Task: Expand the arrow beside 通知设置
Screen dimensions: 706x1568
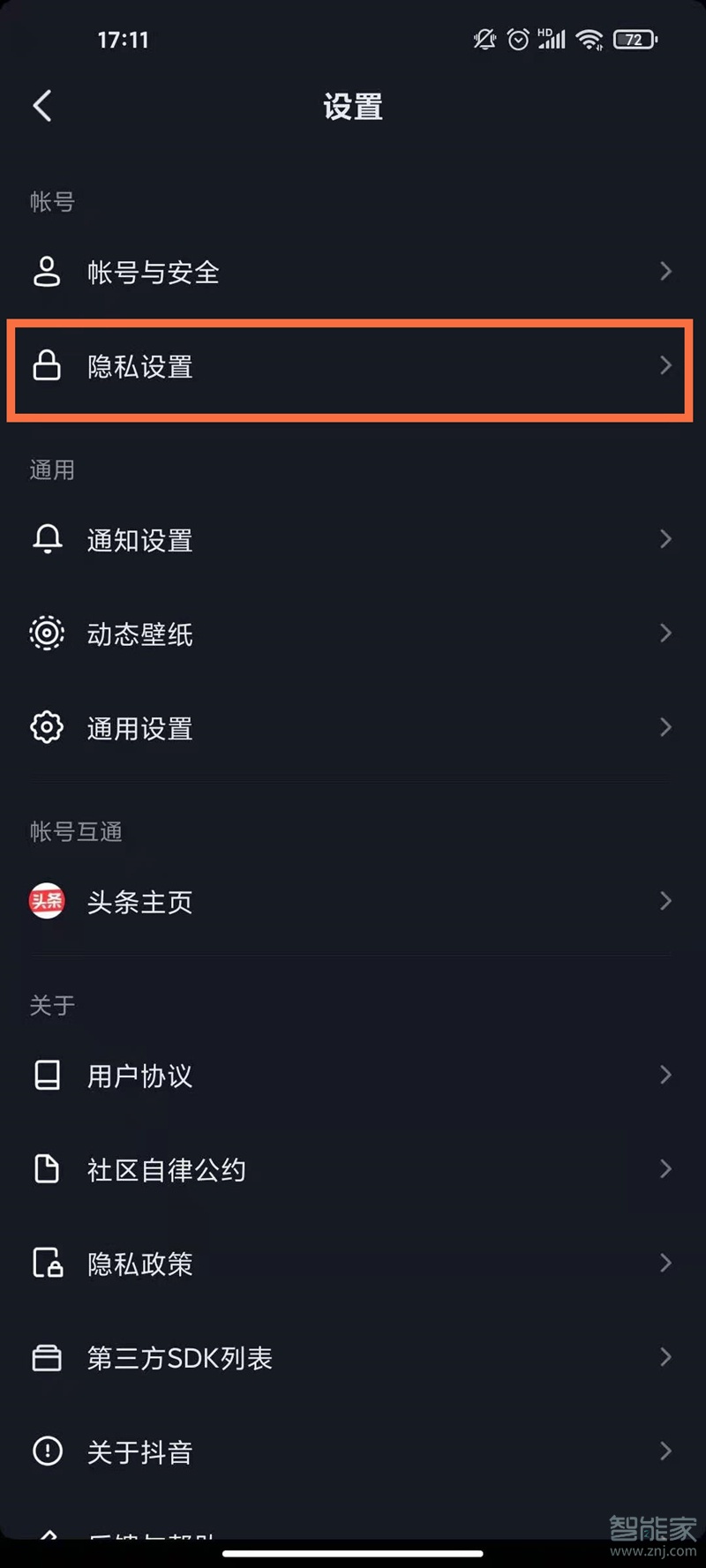Action: click(x=665, y=539)
